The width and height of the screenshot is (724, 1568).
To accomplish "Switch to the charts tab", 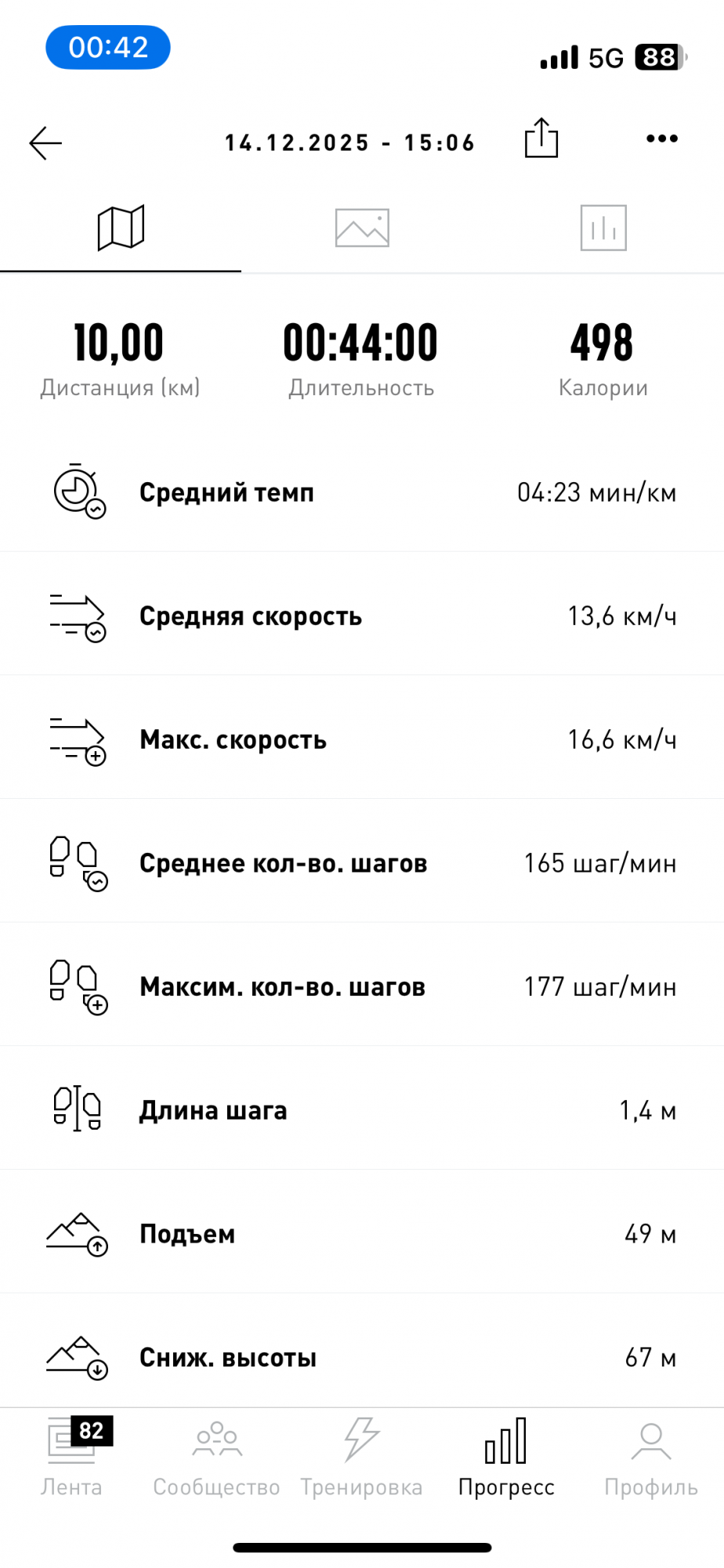I will pos(603,228).
